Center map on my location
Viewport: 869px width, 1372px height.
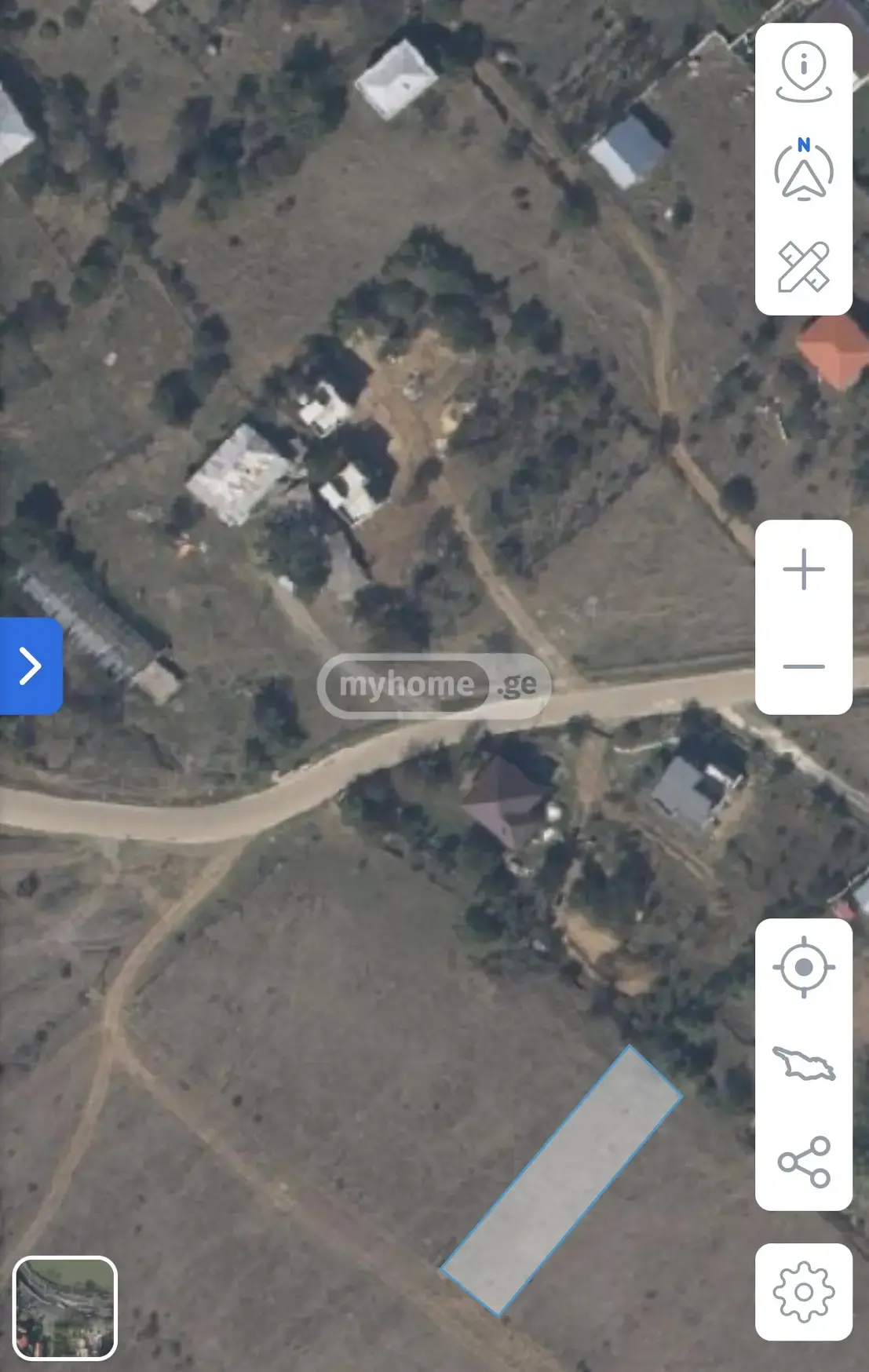pos(803,967)
